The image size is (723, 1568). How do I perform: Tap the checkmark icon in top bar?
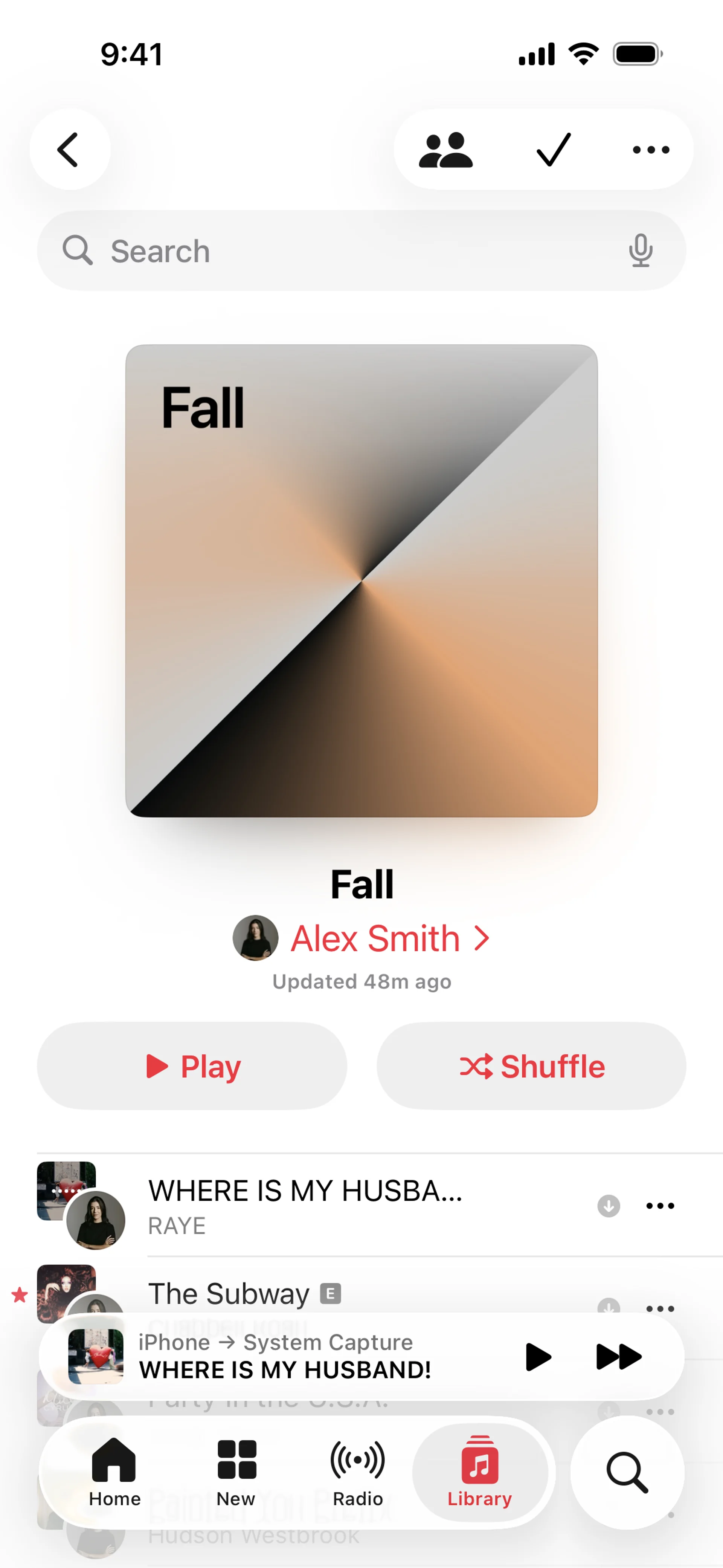point(553,149)
